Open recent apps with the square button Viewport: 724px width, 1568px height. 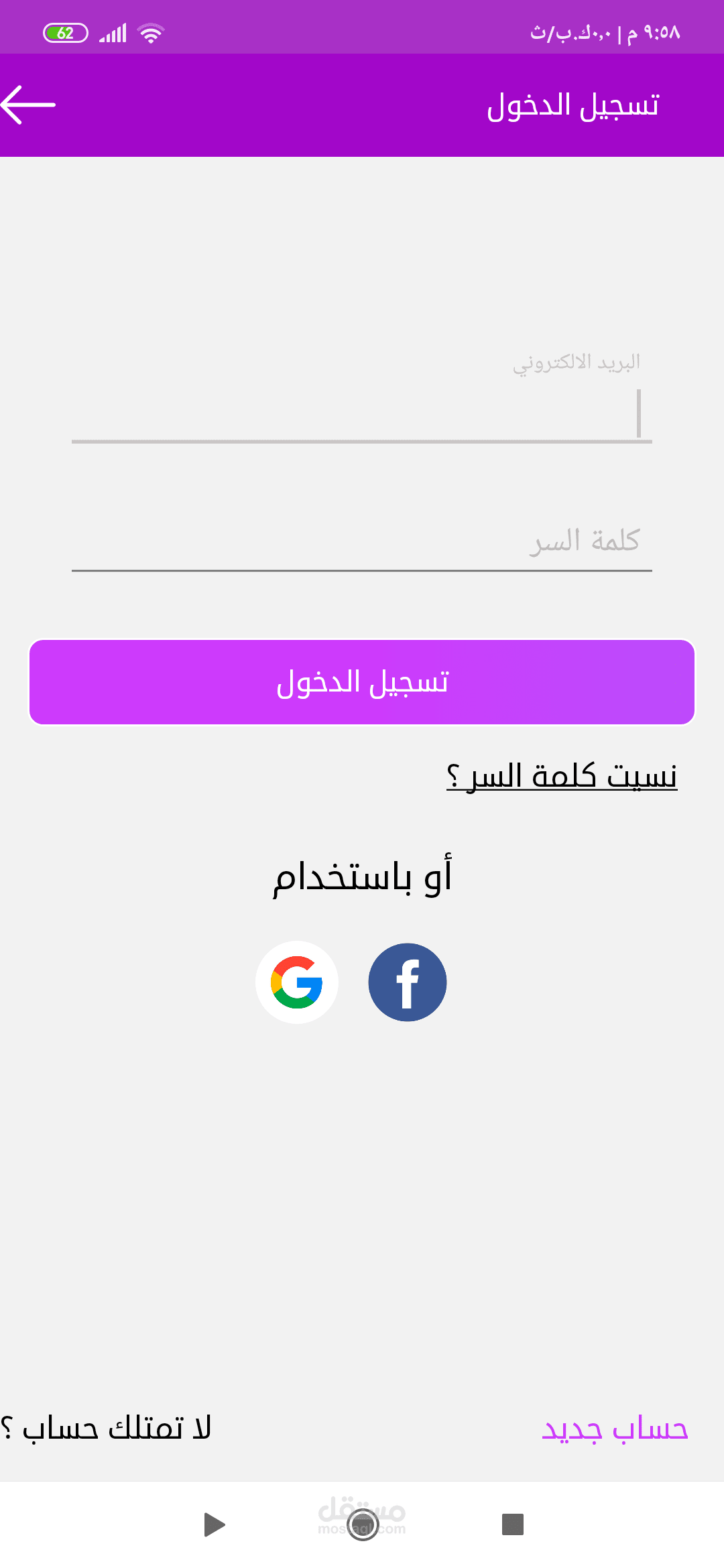tap(513, 1524)
